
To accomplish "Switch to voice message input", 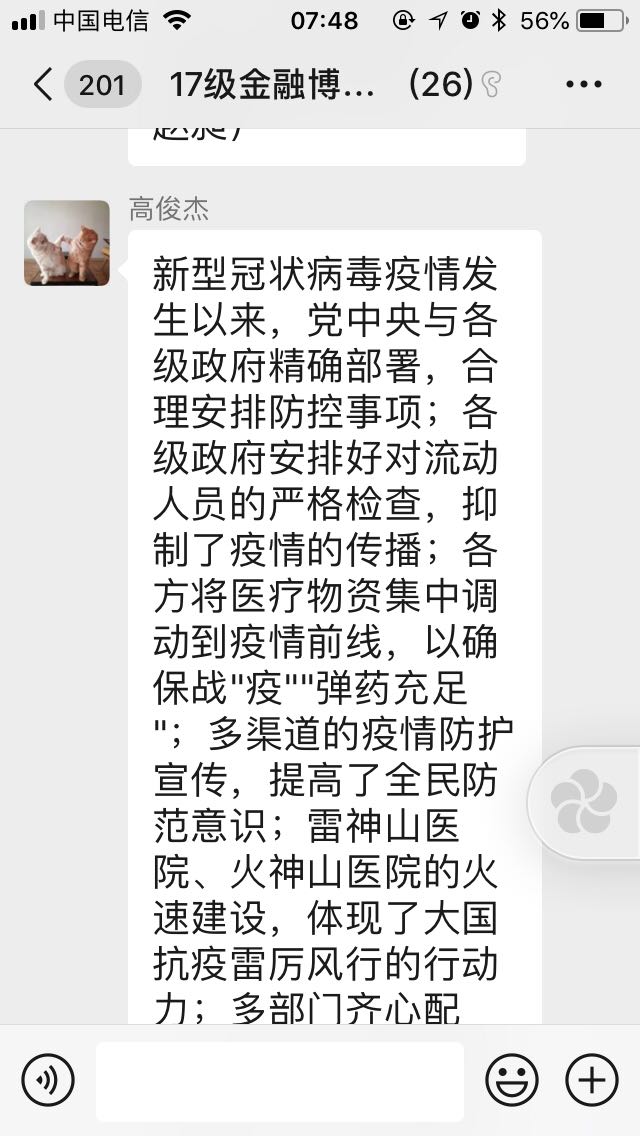I will [48, 1080].
